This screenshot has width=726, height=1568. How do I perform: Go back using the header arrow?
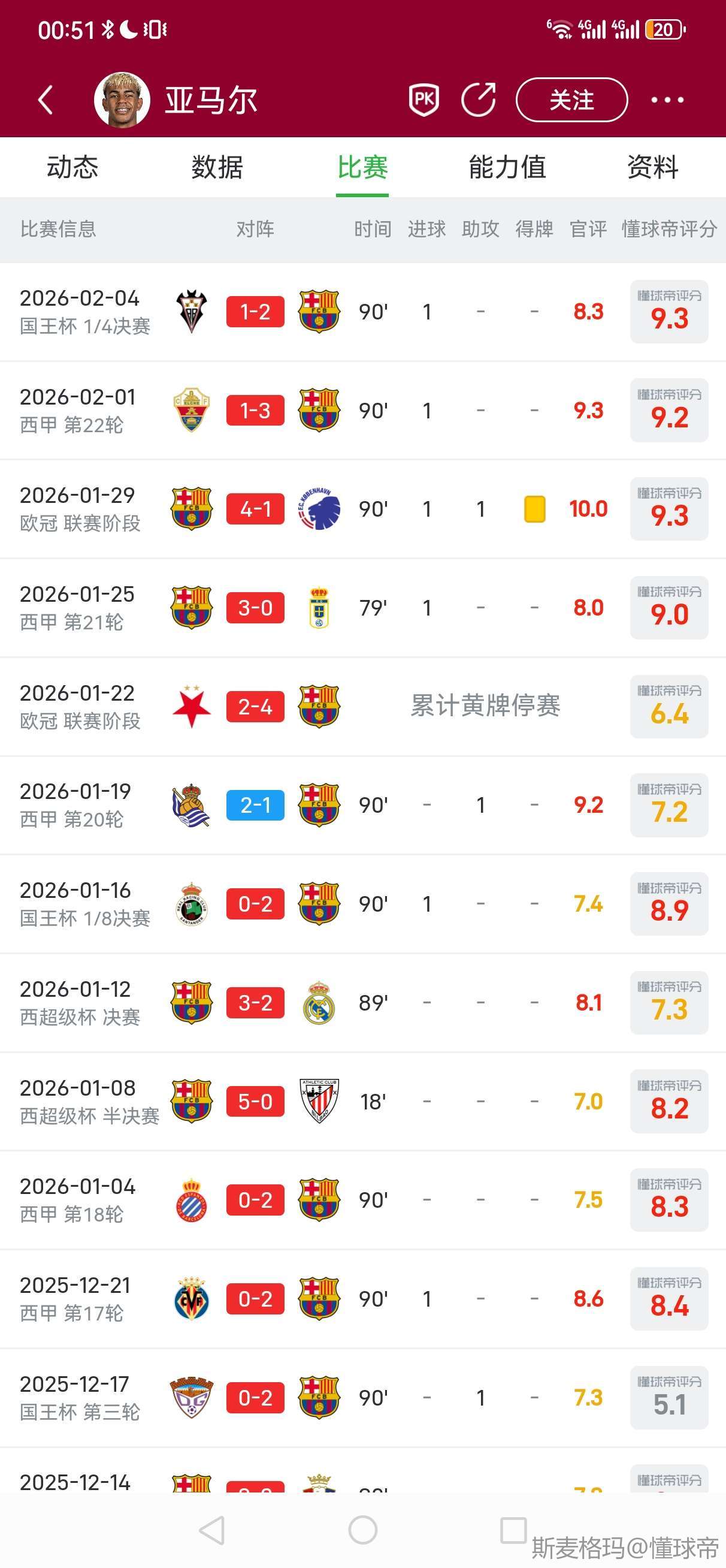coord(46,100)
